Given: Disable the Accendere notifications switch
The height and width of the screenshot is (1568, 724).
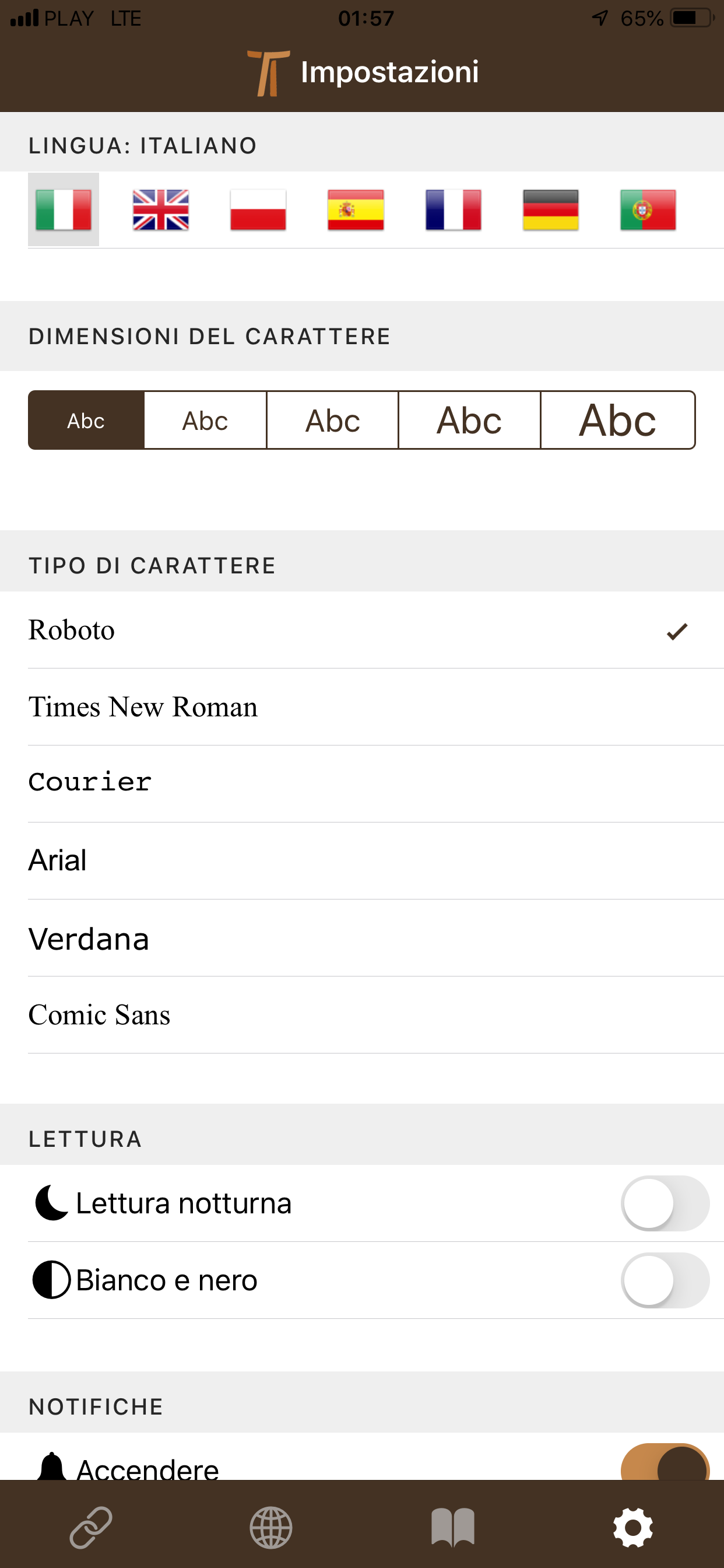Looking at the screenshot, I should pyautogui.click(x=665, y=1466).
